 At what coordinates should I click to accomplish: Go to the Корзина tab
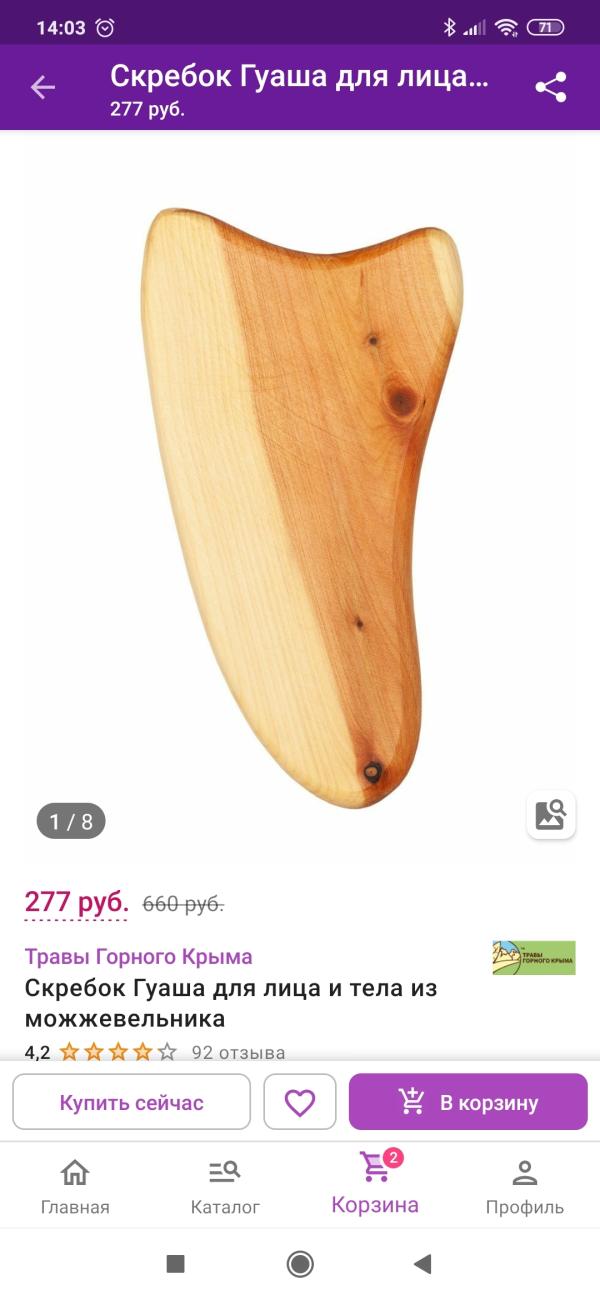coord(375,1186)
